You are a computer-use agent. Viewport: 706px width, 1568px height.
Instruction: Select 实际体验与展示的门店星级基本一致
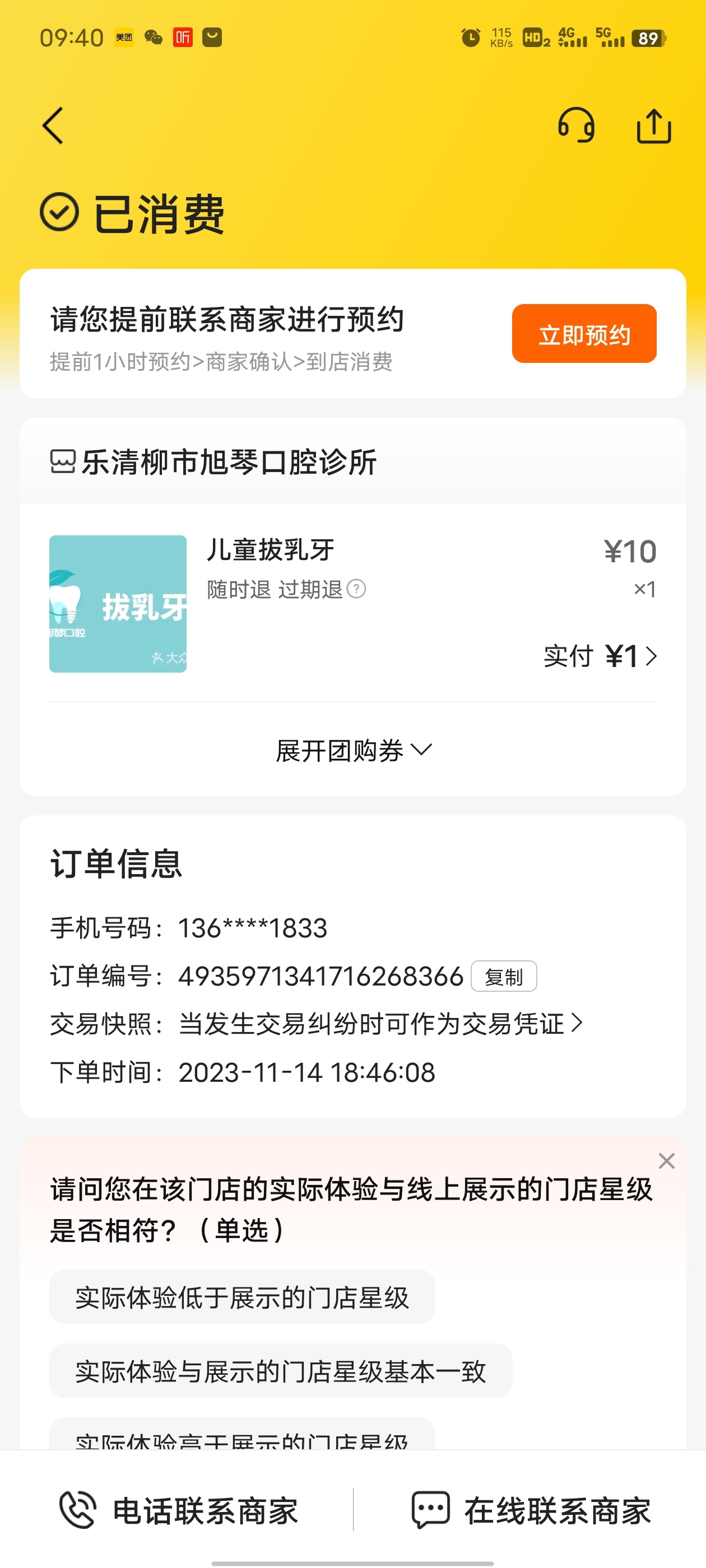point(280,1371)
